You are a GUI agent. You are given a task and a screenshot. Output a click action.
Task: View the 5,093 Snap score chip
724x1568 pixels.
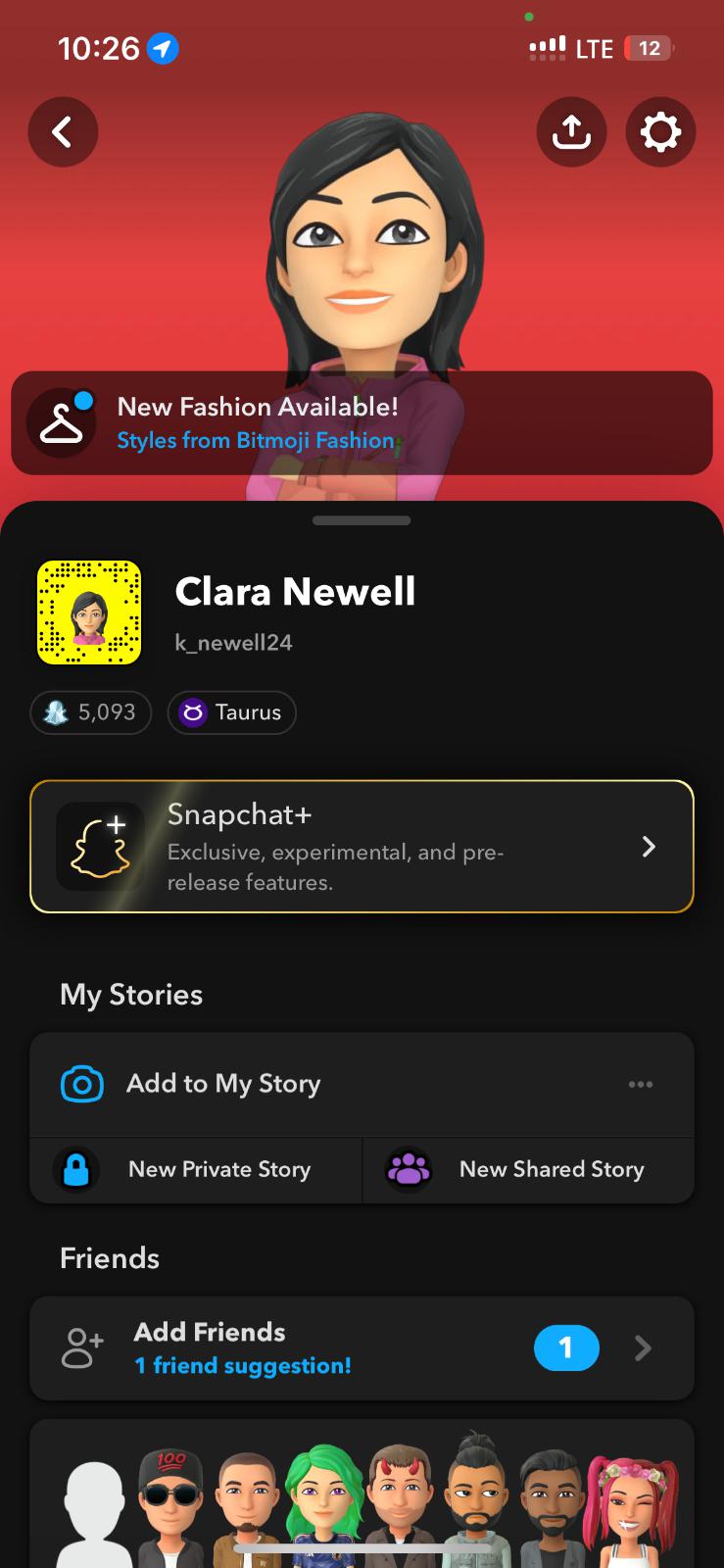[x=91, y=712]
